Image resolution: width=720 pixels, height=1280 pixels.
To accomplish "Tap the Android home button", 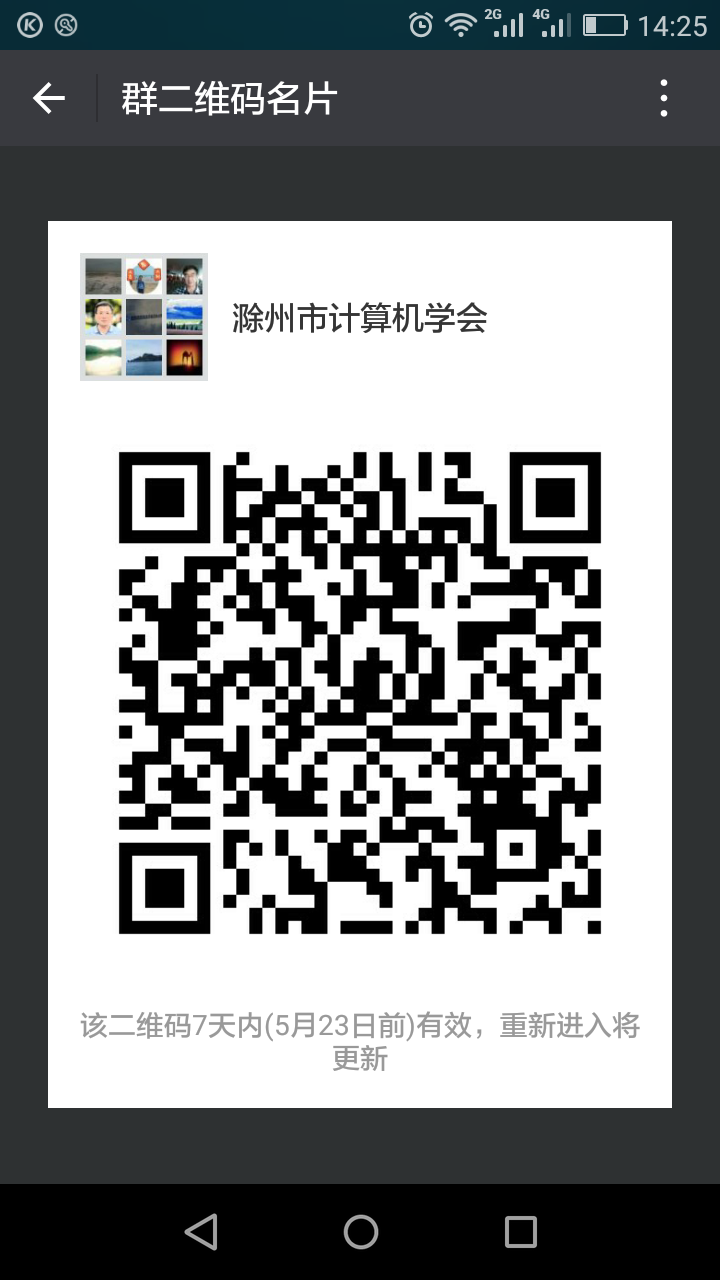I will 360,1232.
